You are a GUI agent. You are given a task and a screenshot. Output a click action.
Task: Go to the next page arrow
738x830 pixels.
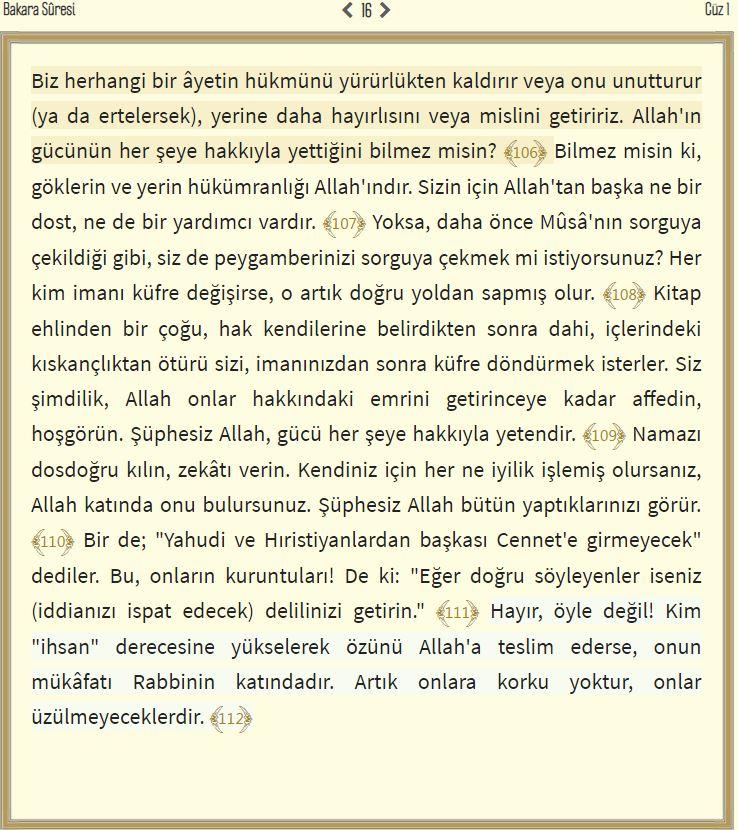tap(386, 10)
